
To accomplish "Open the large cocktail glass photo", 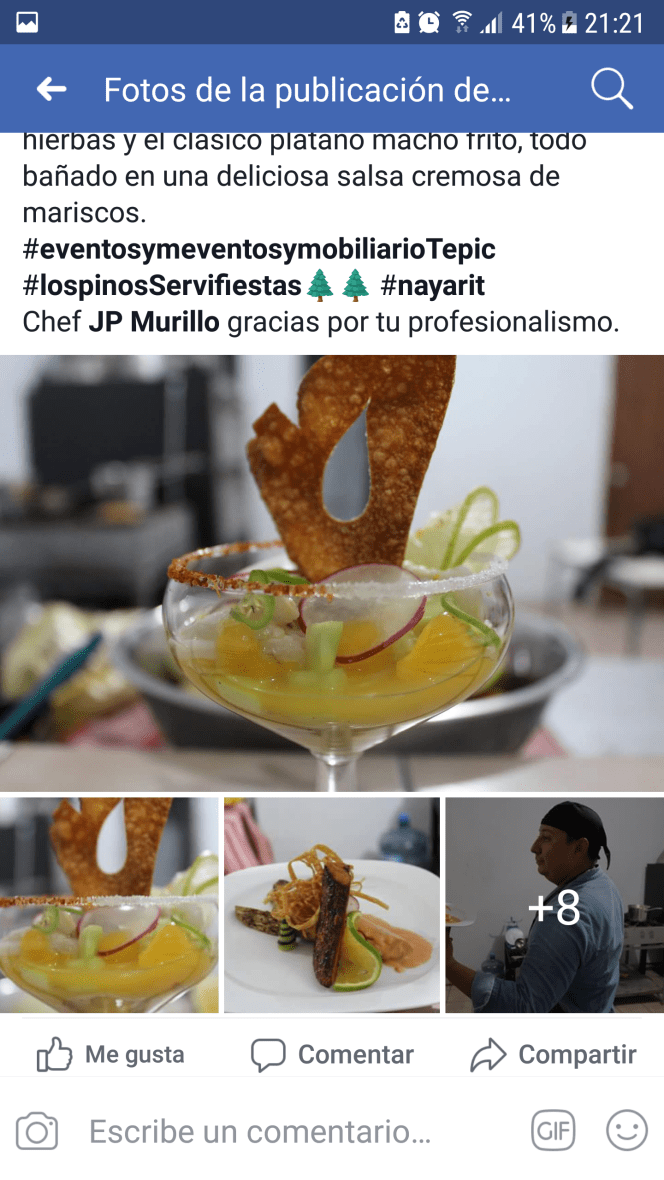I will [x=332, y=573].
